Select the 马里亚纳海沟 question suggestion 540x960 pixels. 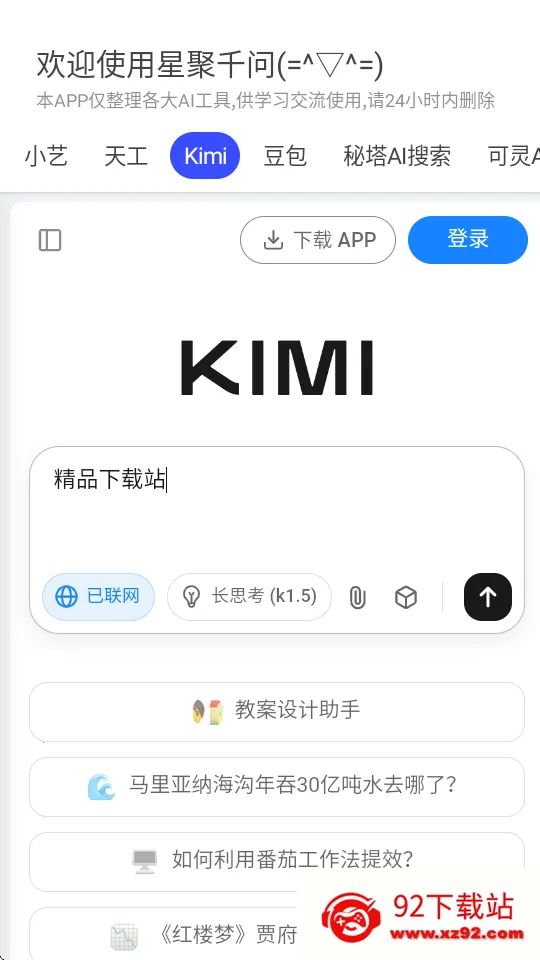click(277, 786)
